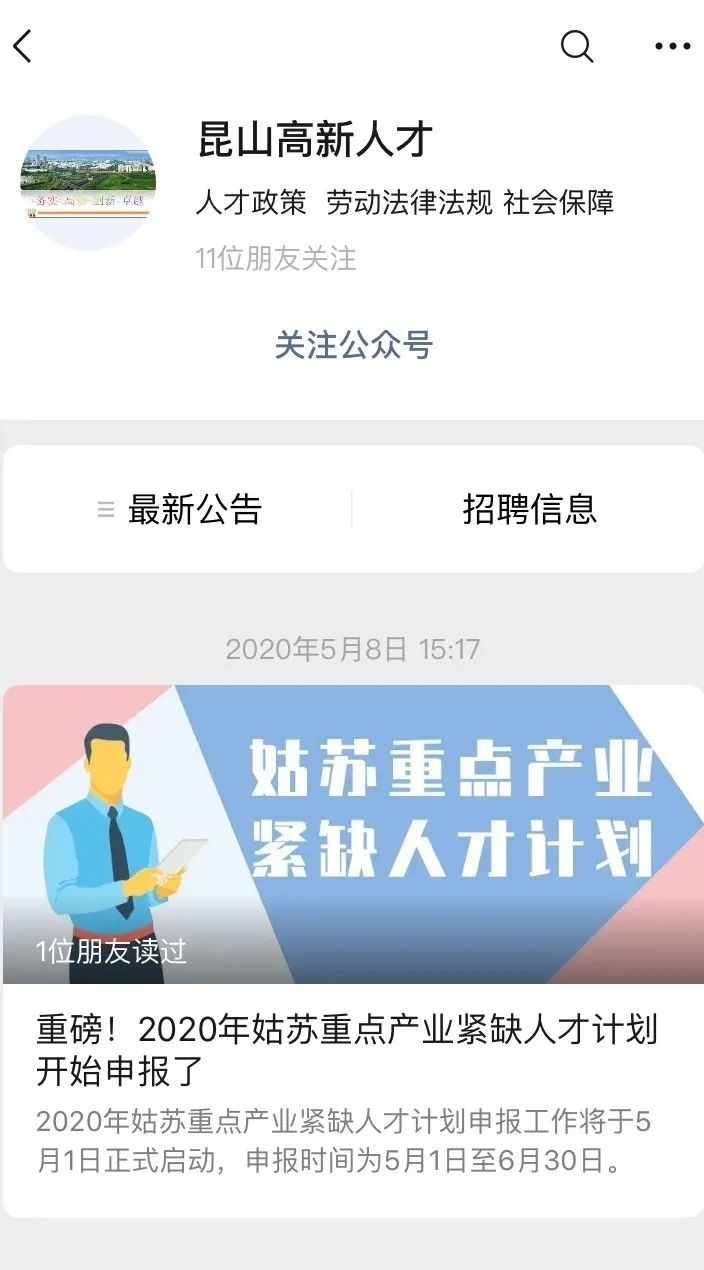Open the three-dot overflow menu
Screen dimensions: 704x1270
(x=672, y=47)
